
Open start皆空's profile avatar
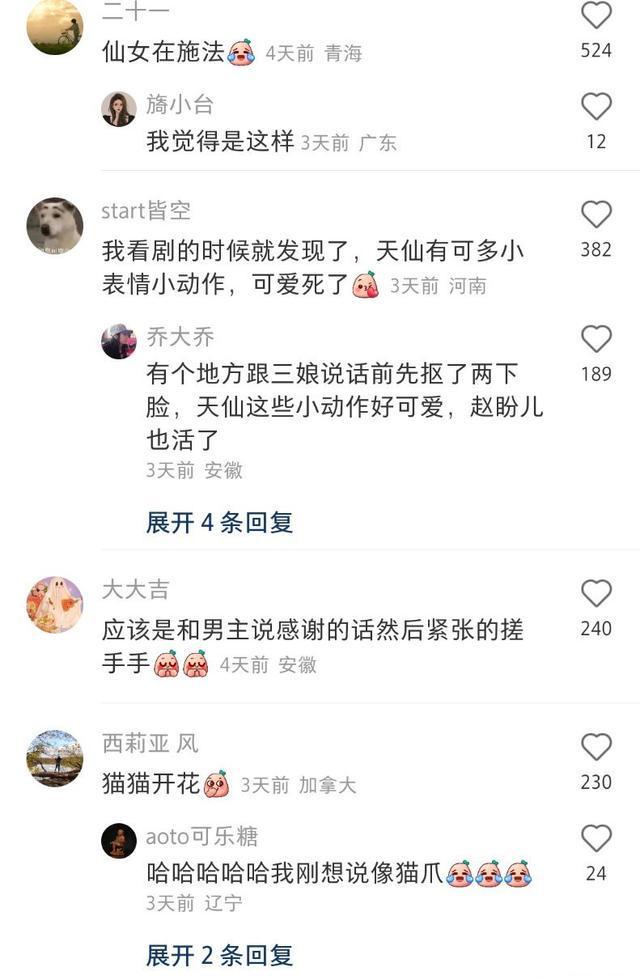[x=54, y=225]
